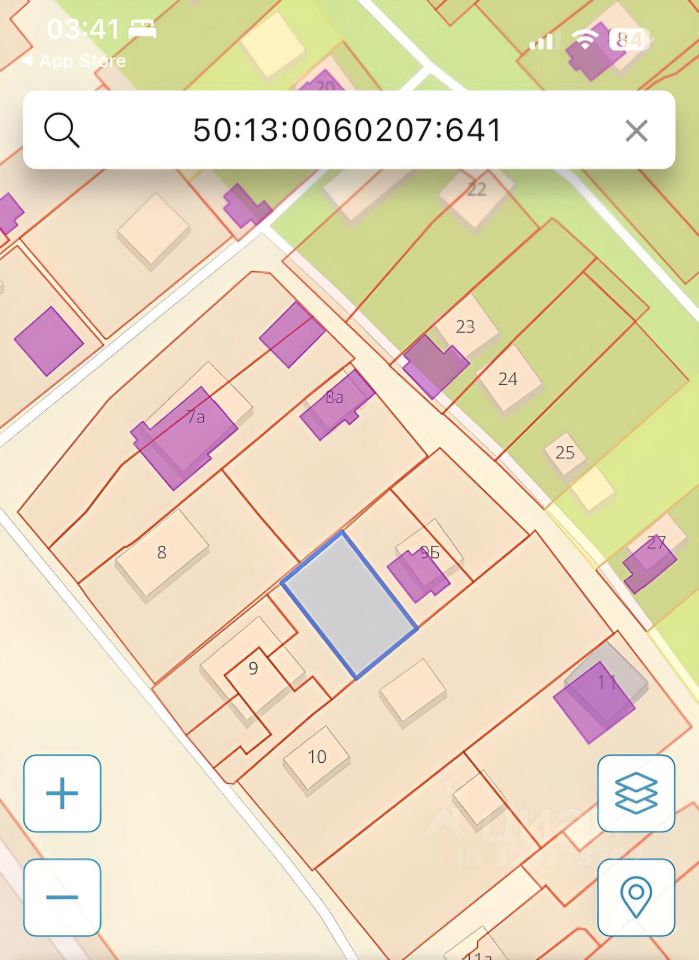Screen dimensions: 699x960
Task: Zoom out of the map
Action: [x=62, y=897]
